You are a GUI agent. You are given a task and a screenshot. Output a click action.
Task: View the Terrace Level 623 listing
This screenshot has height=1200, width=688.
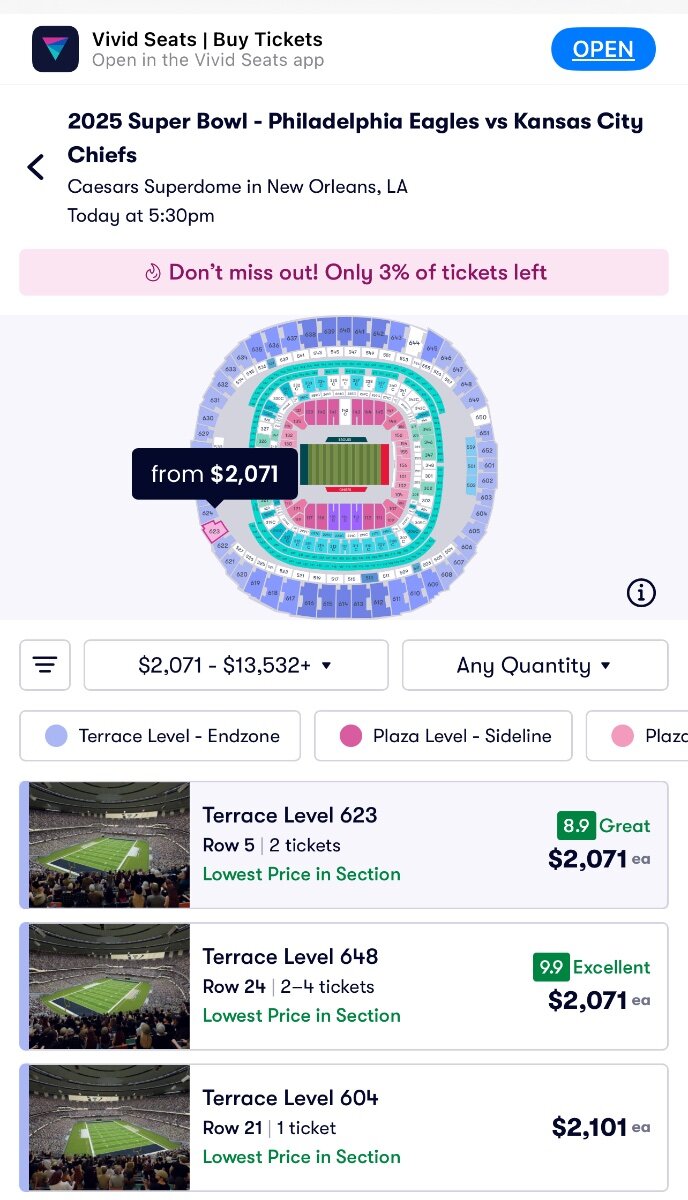[x=344, y=845]
